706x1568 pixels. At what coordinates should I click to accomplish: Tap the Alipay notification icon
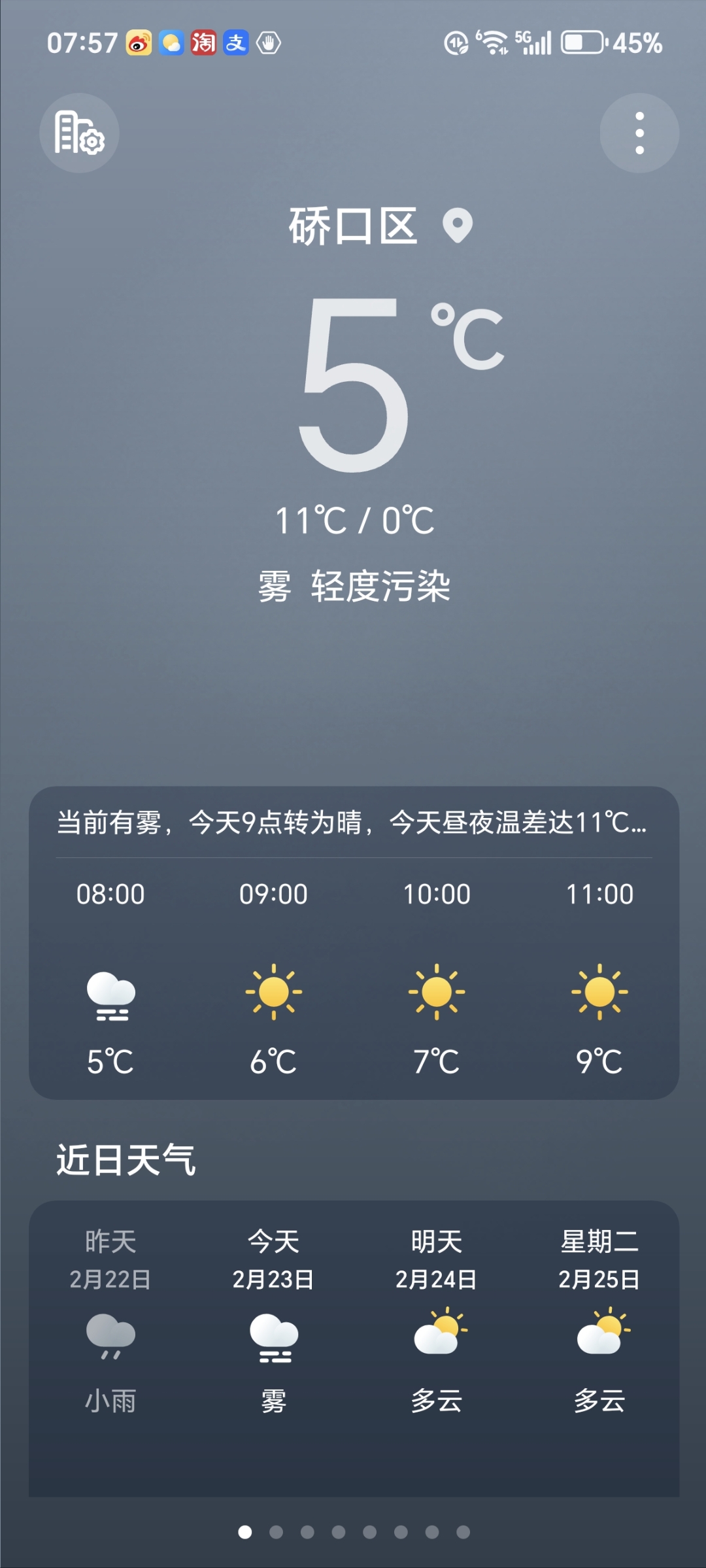coord(237,41)
